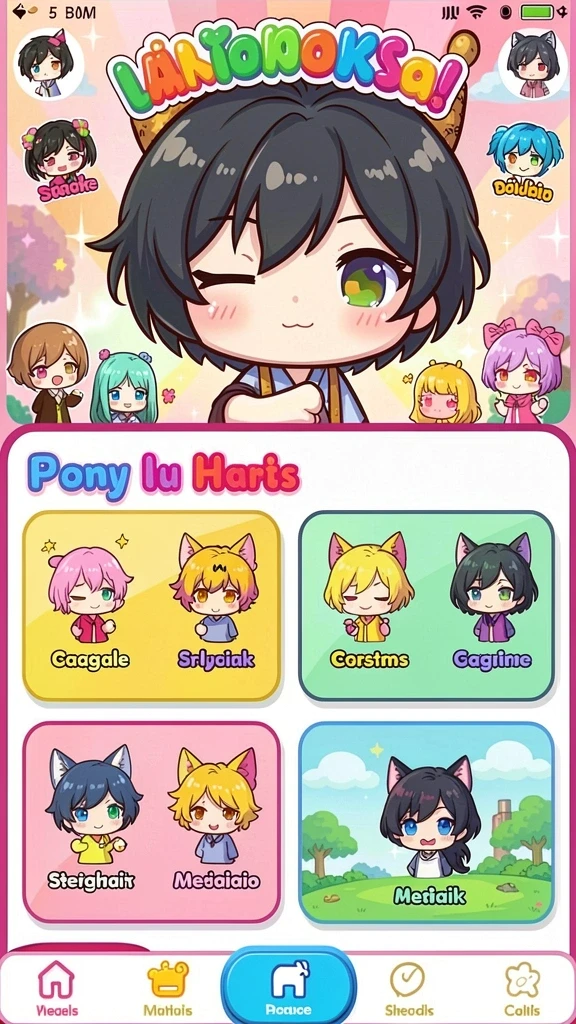Switch to the Matlials tab
The width and height of the screenshot is (576, 1024).
tap(168, 988)
